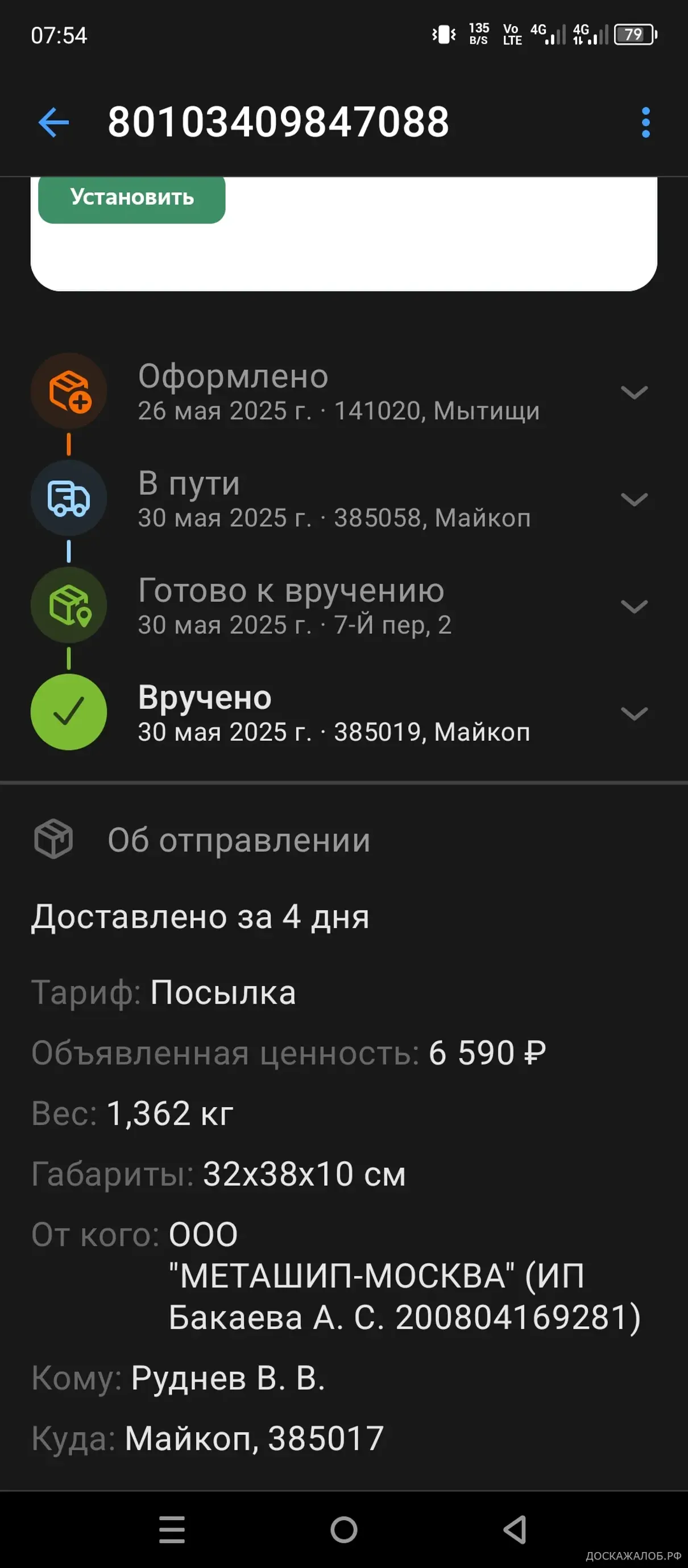This screenshot has height=1568, width=688.
Task: Go to the system home screen
Action: coord(345,1530)
